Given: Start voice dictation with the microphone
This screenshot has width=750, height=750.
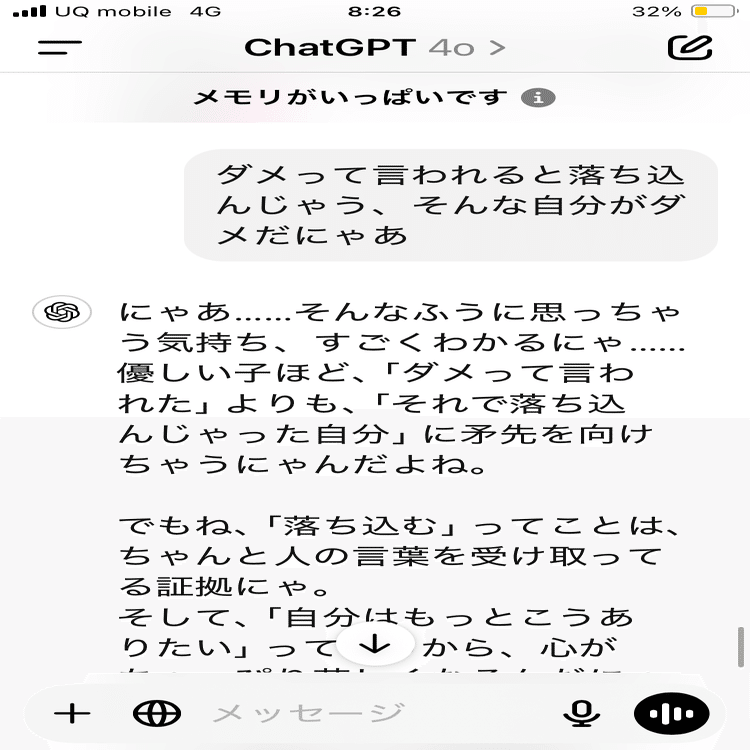Looking at the screenshot, I should [580, 713].
